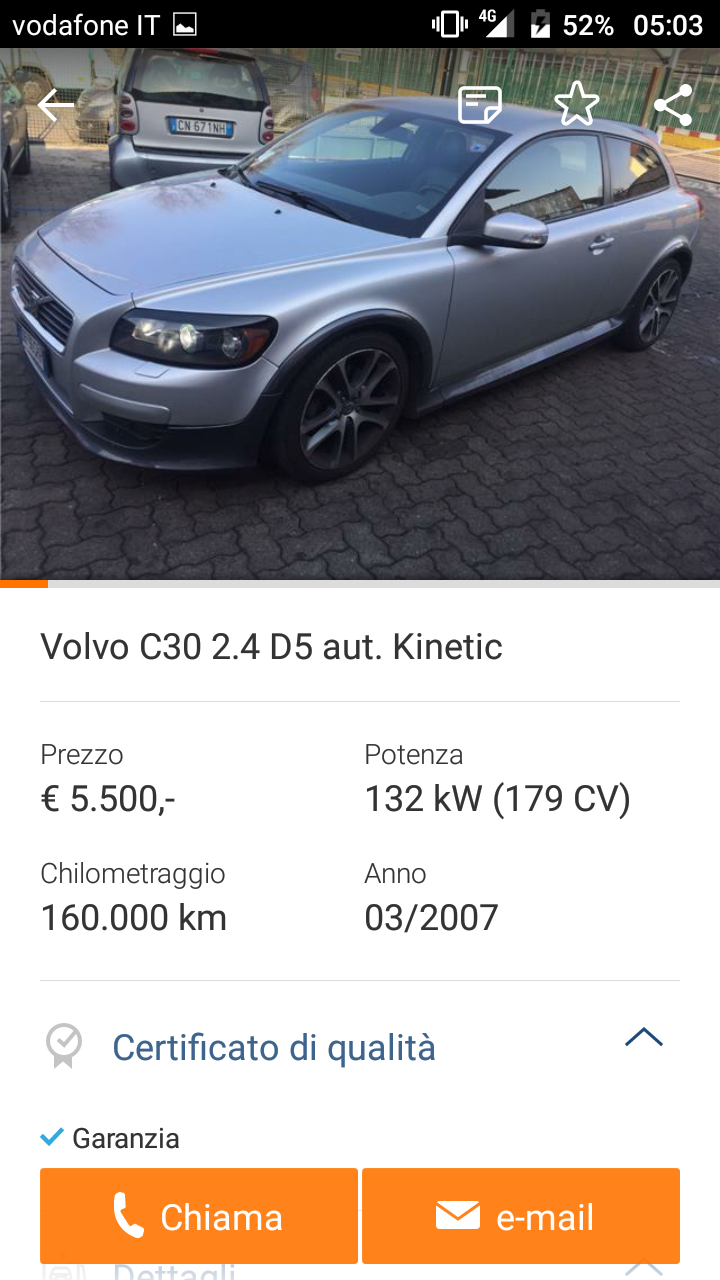
Task: Go back using the arrow icon
Action: 56,105
